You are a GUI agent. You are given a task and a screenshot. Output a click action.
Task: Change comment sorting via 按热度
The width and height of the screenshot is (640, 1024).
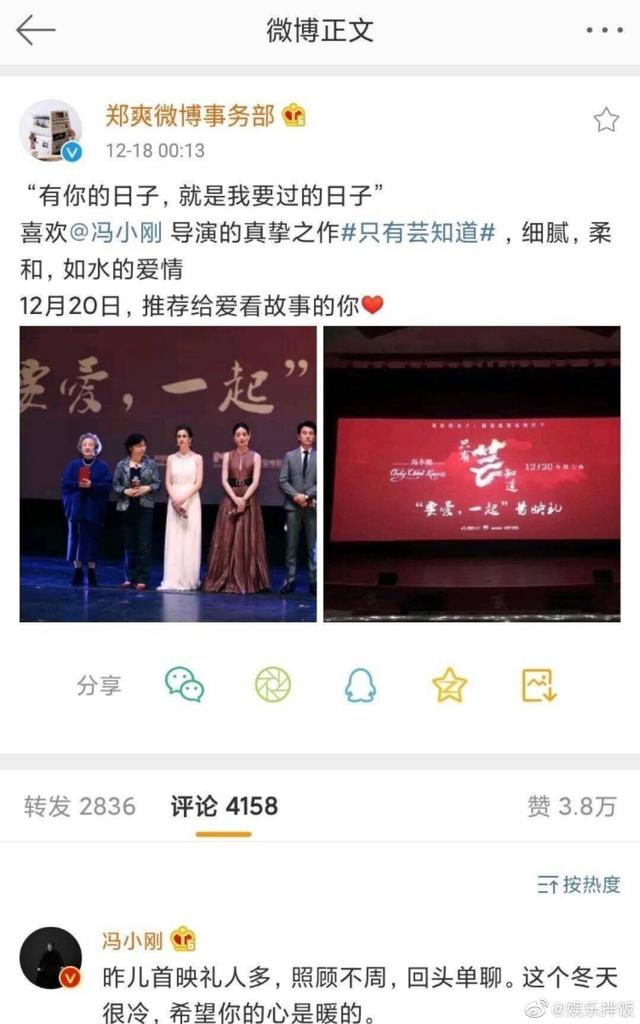[579, 884]
